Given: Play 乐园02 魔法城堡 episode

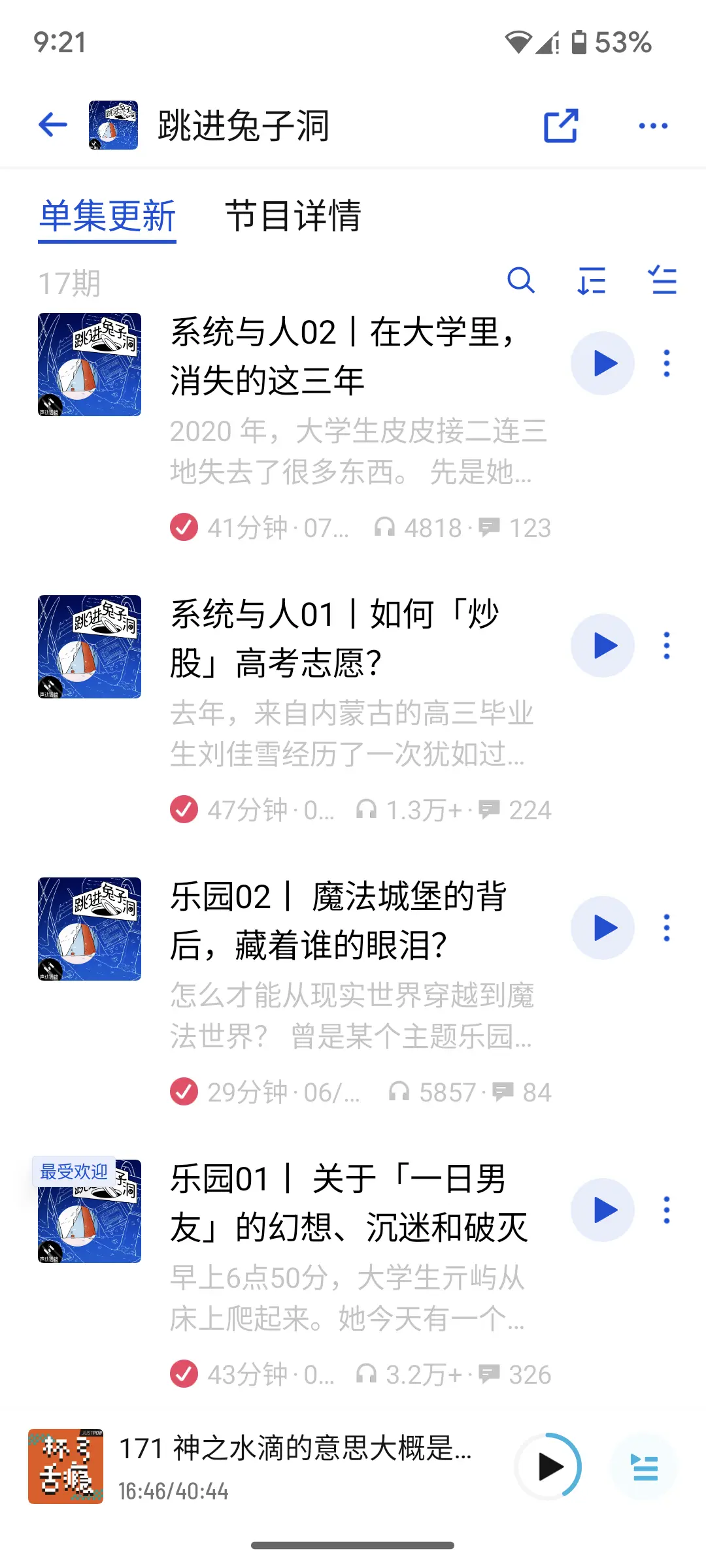Looking at the screenshot, I should click(603, 928).
